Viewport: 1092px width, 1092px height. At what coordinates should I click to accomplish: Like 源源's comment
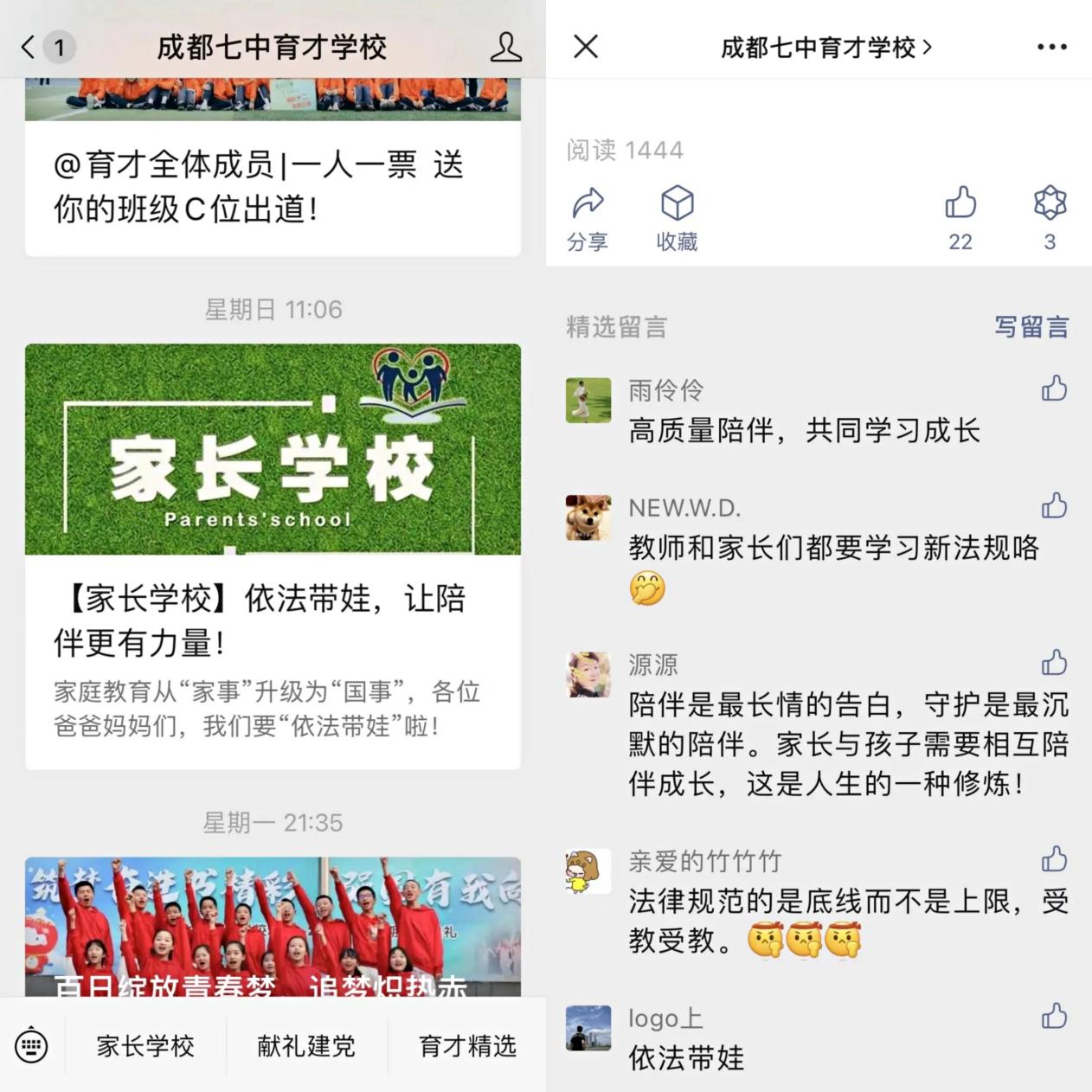(1054, 664)
